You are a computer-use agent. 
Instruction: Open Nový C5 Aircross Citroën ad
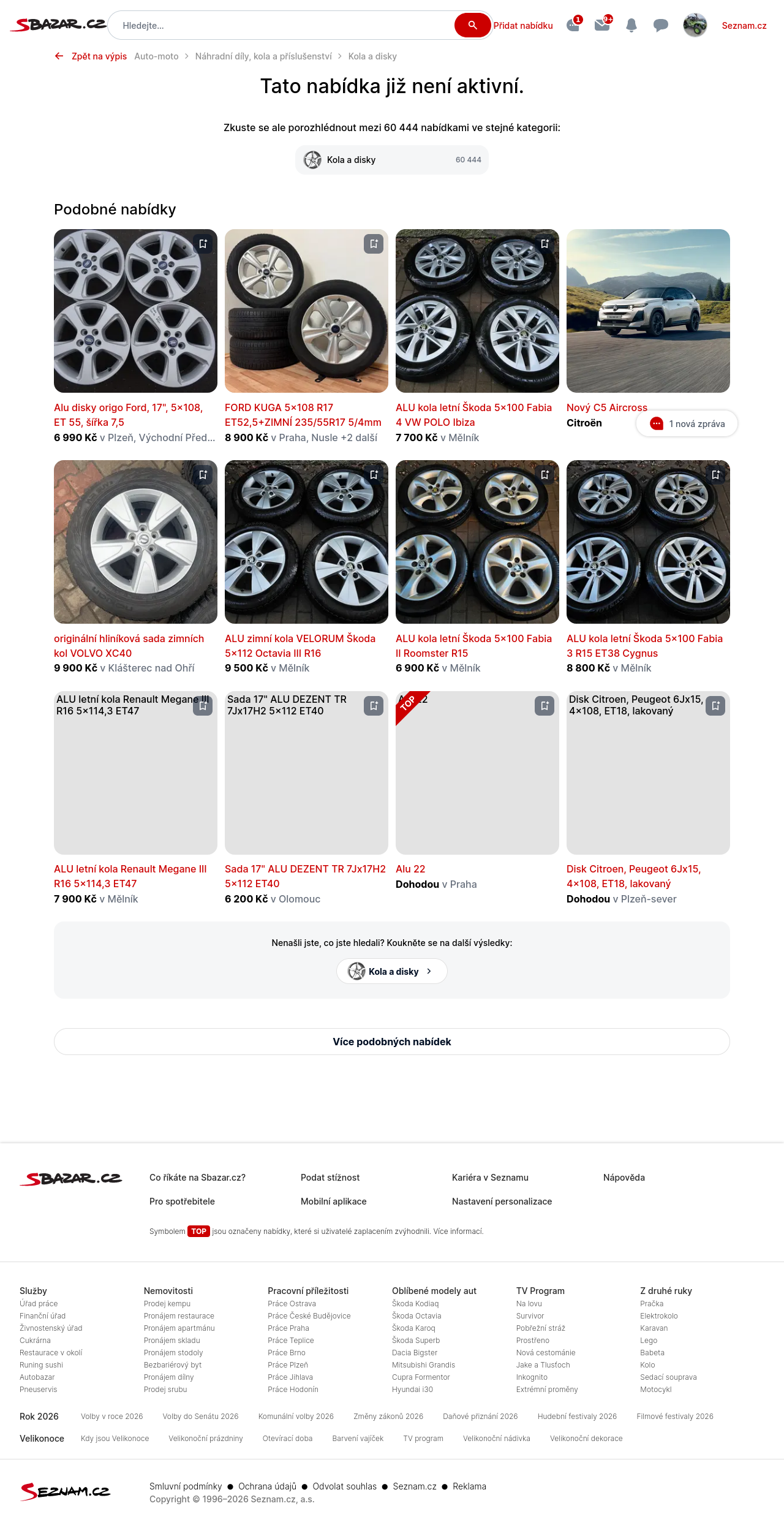pos(648,311)
